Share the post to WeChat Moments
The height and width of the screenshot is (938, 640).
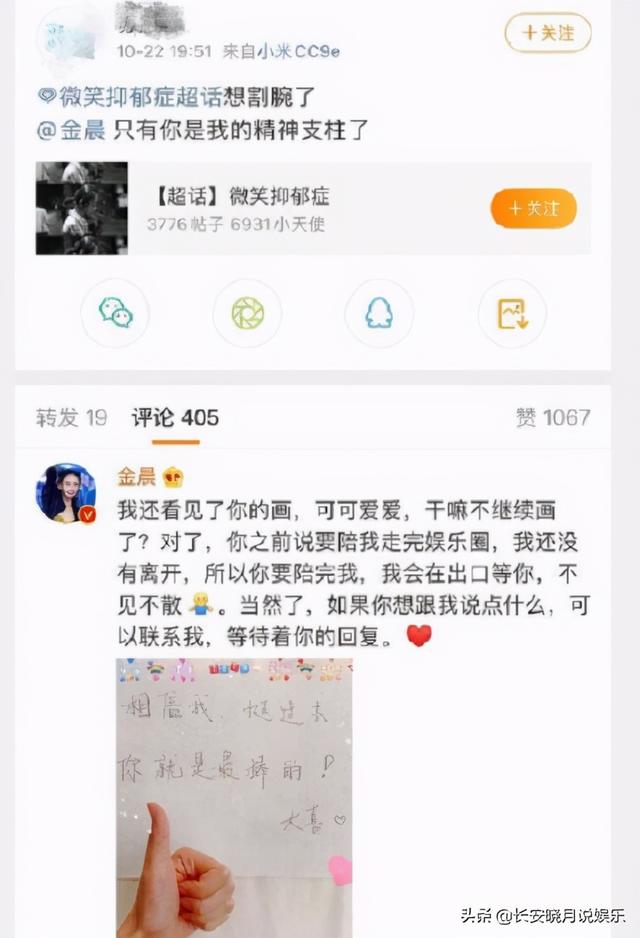(247, 313)
